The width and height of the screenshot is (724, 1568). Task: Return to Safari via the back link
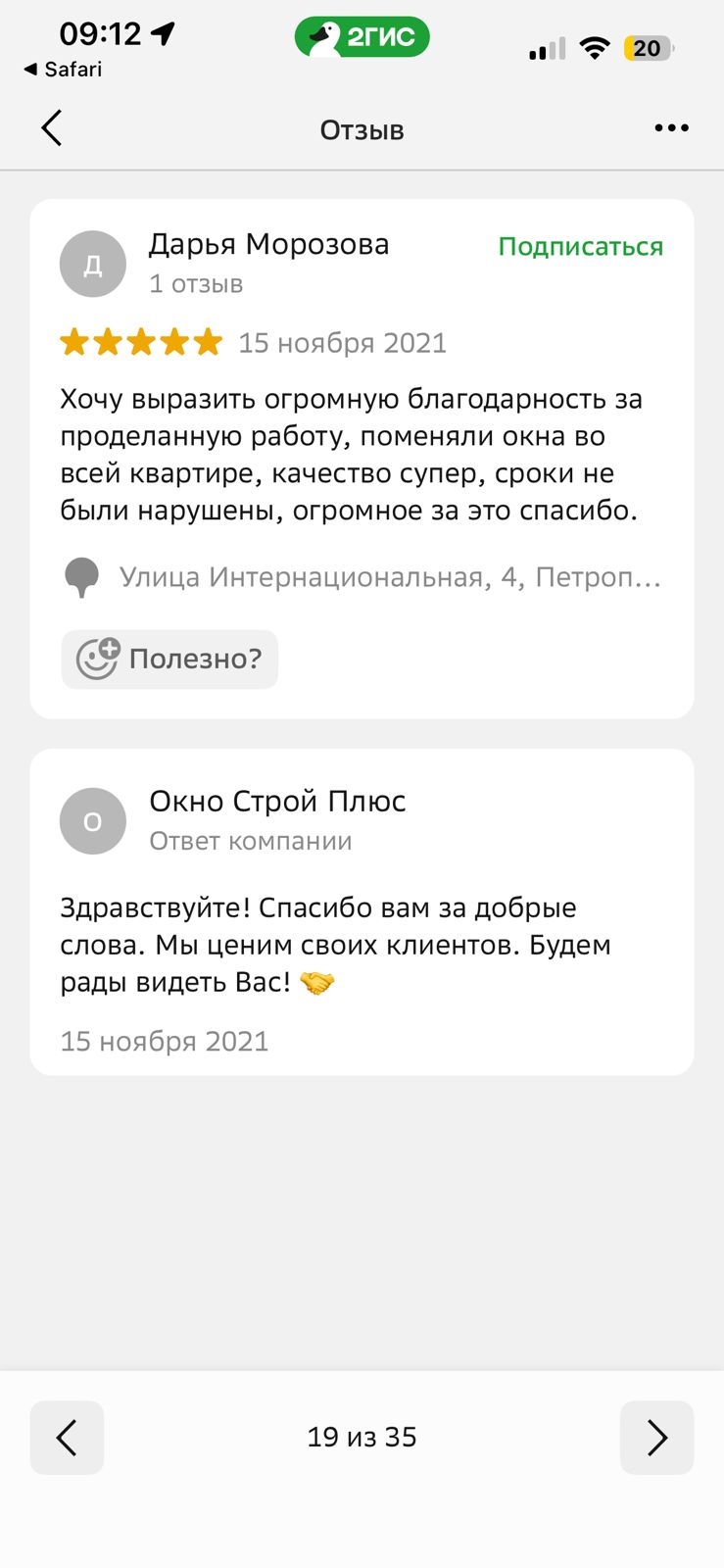pos(63,70)
